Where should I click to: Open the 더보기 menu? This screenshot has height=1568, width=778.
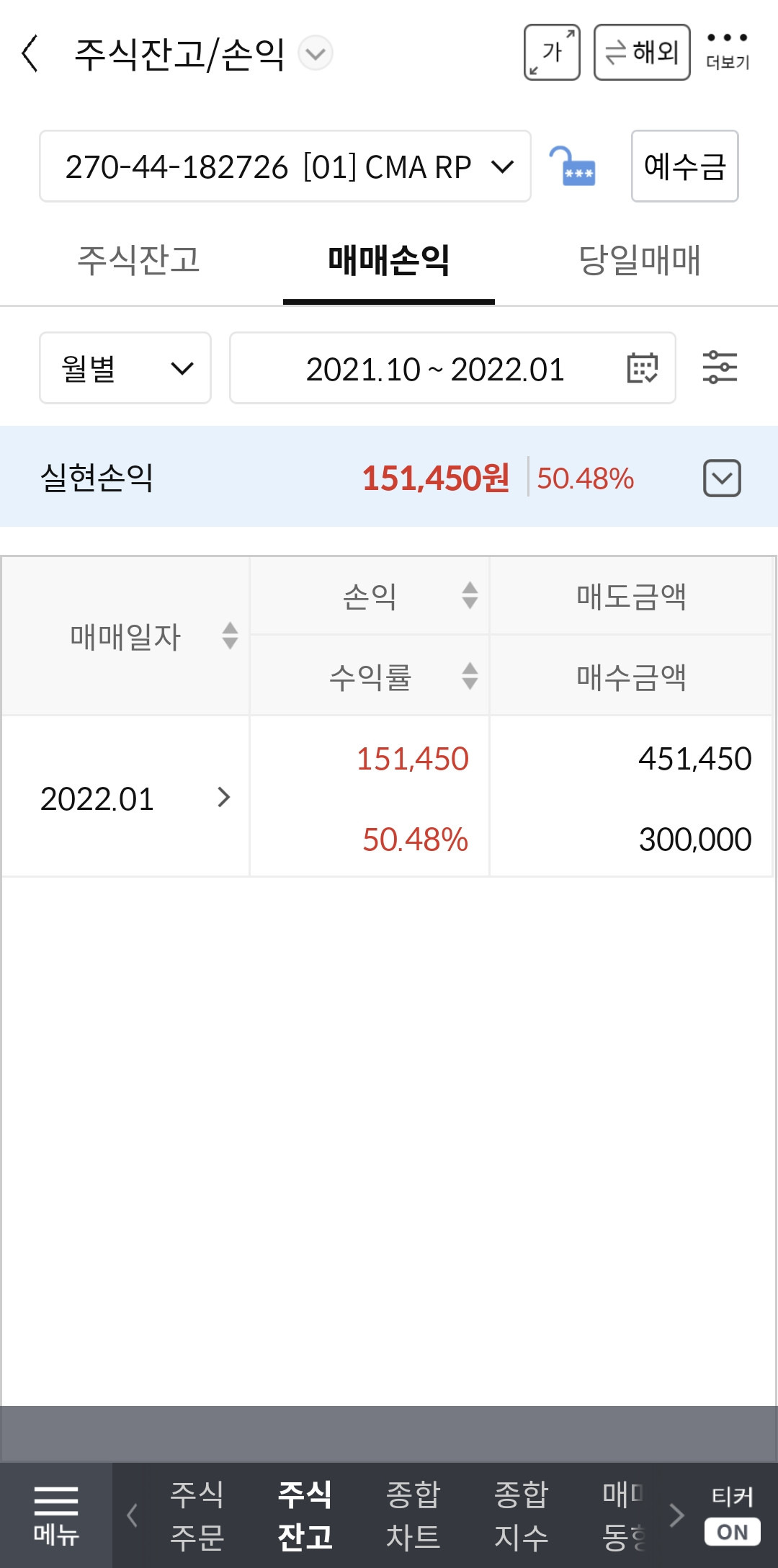(728, 52)
